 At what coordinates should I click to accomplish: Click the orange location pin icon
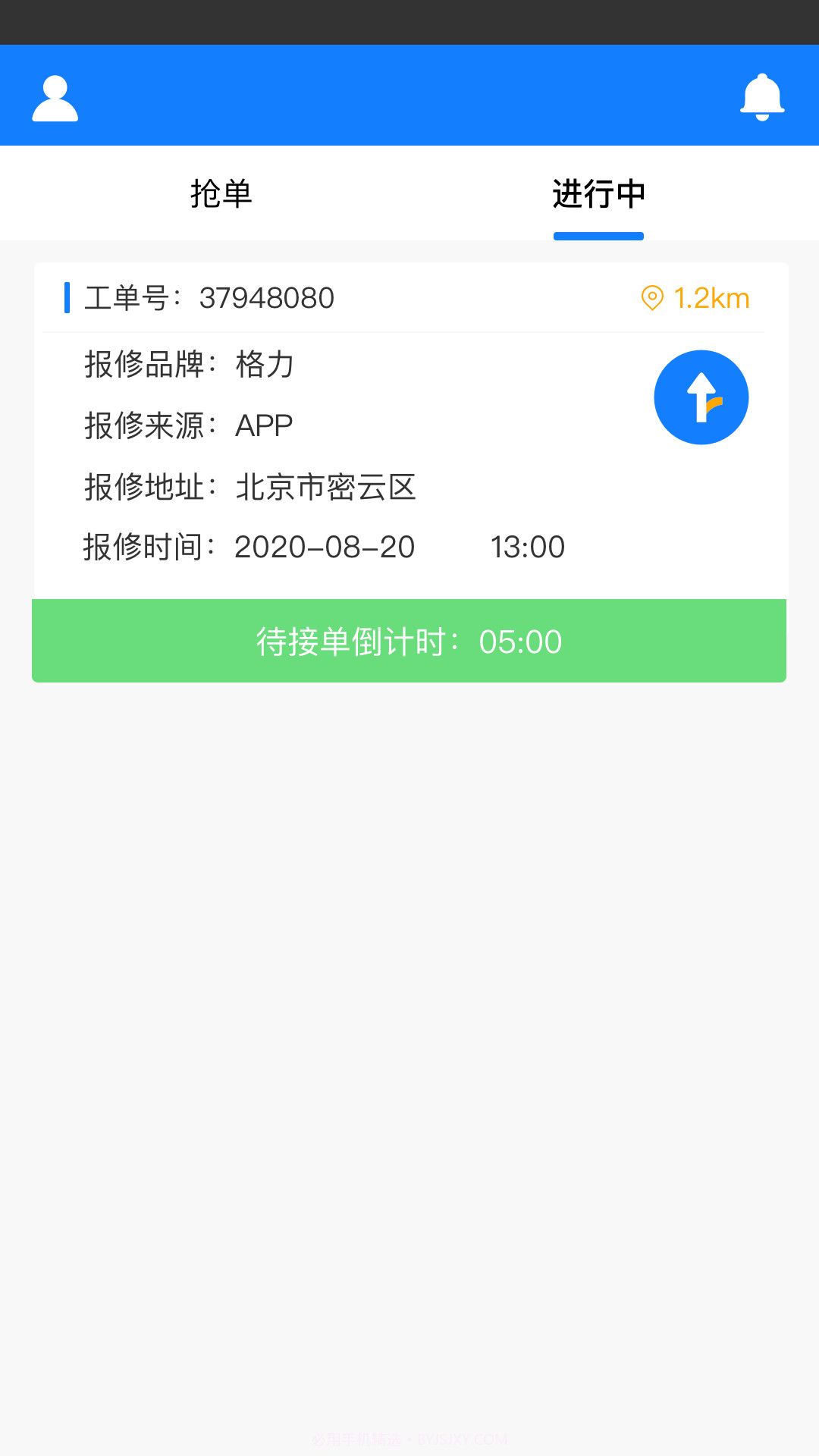pyautogui.click(x=651, y=298)
